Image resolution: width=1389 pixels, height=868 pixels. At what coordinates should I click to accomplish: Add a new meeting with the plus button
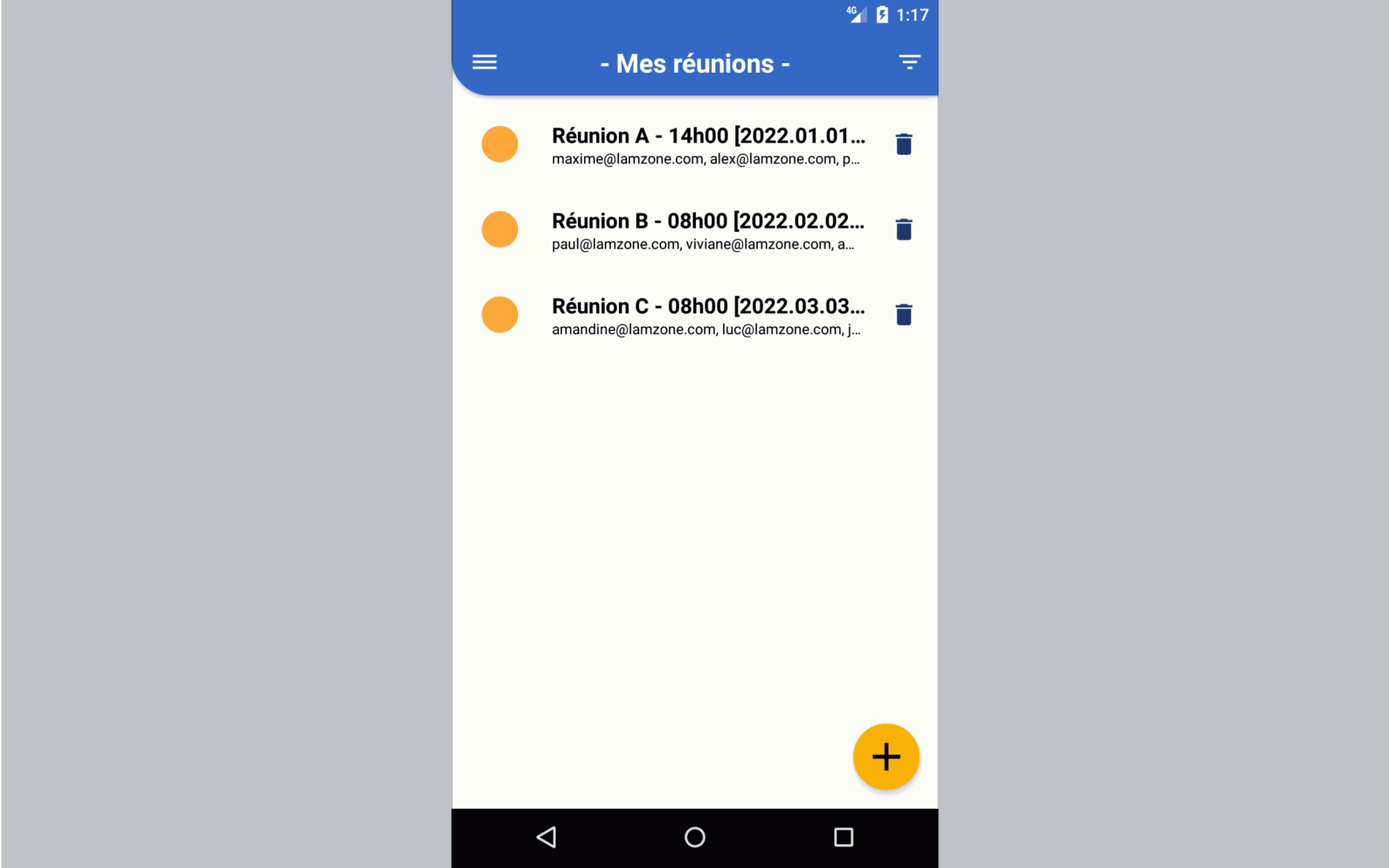pyautogui.click(x=885, y=756)
